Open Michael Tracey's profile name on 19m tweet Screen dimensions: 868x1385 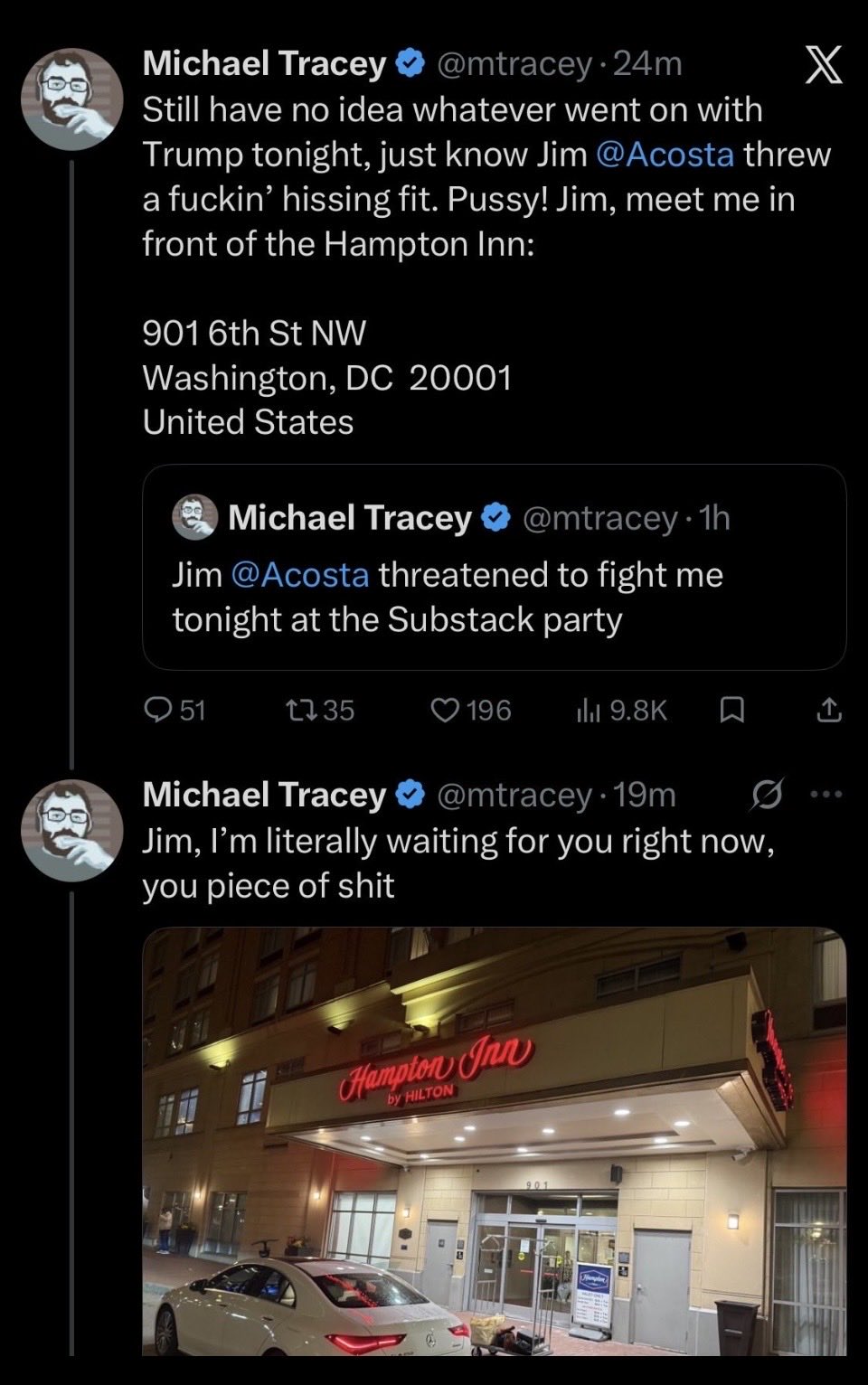(264, 795)
